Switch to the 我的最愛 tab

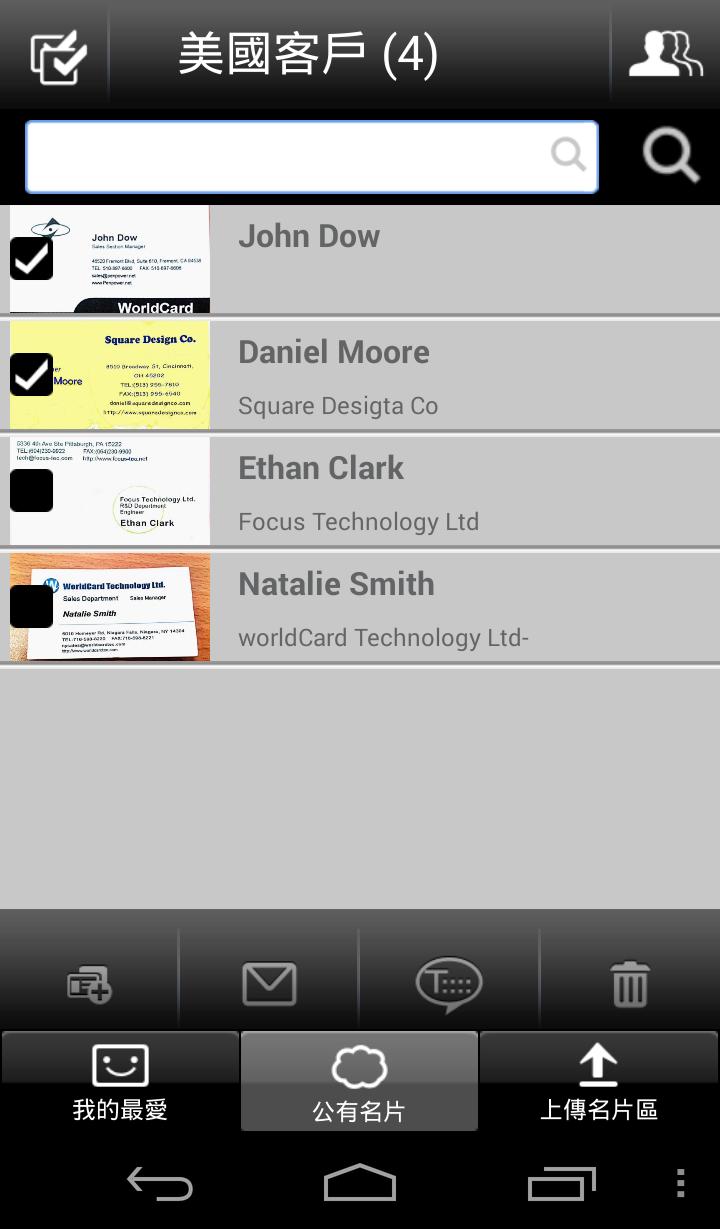[120, 1082]
